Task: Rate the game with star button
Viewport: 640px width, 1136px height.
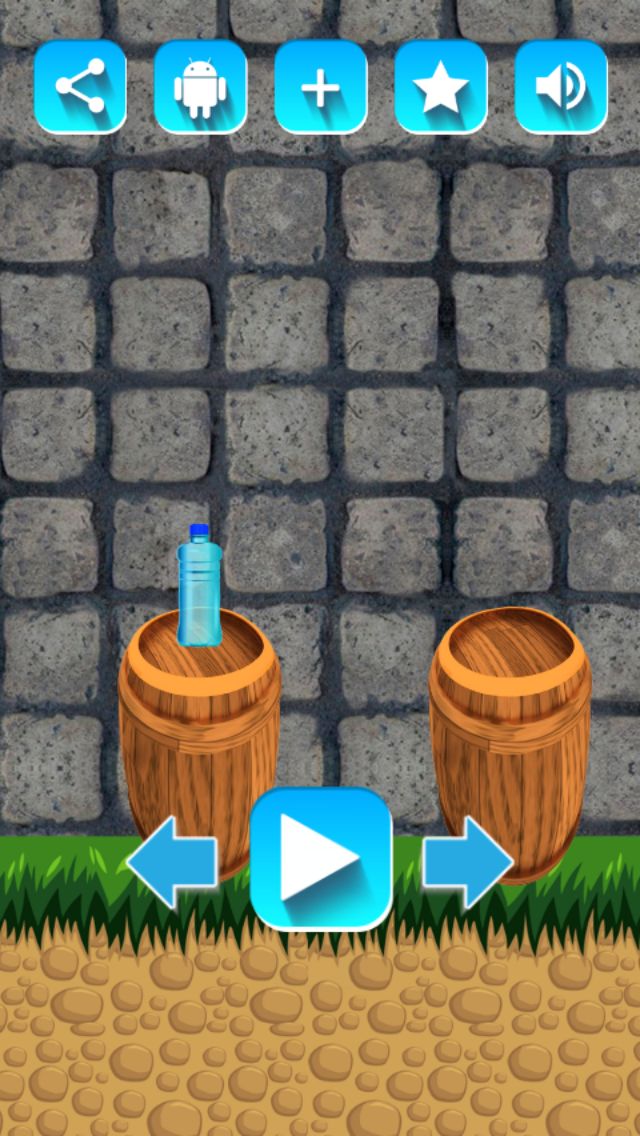Action: pyautogui.click(x=441, y=86)
